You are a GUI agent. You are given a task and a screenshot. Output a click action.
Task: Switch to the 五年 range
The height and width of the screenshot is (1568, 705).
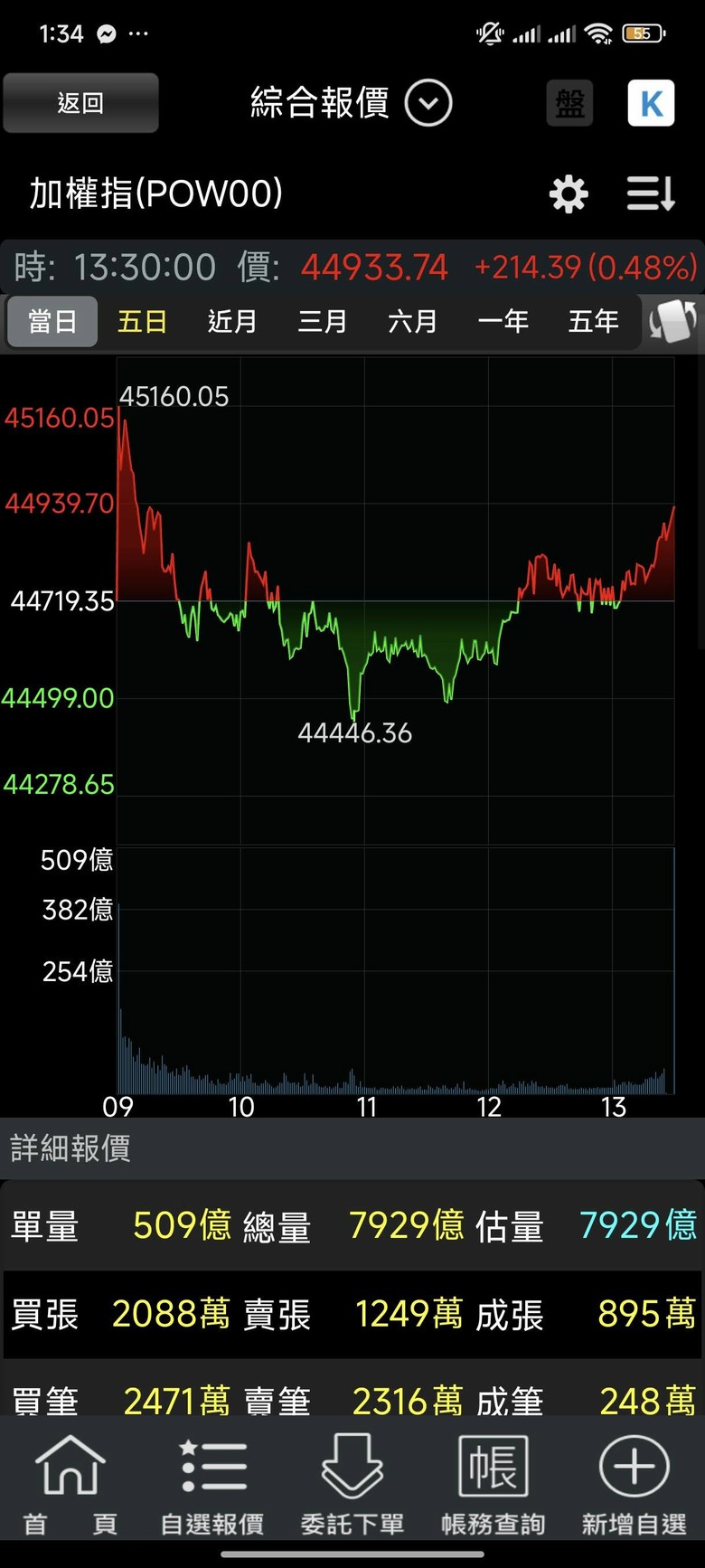point(593,321)
